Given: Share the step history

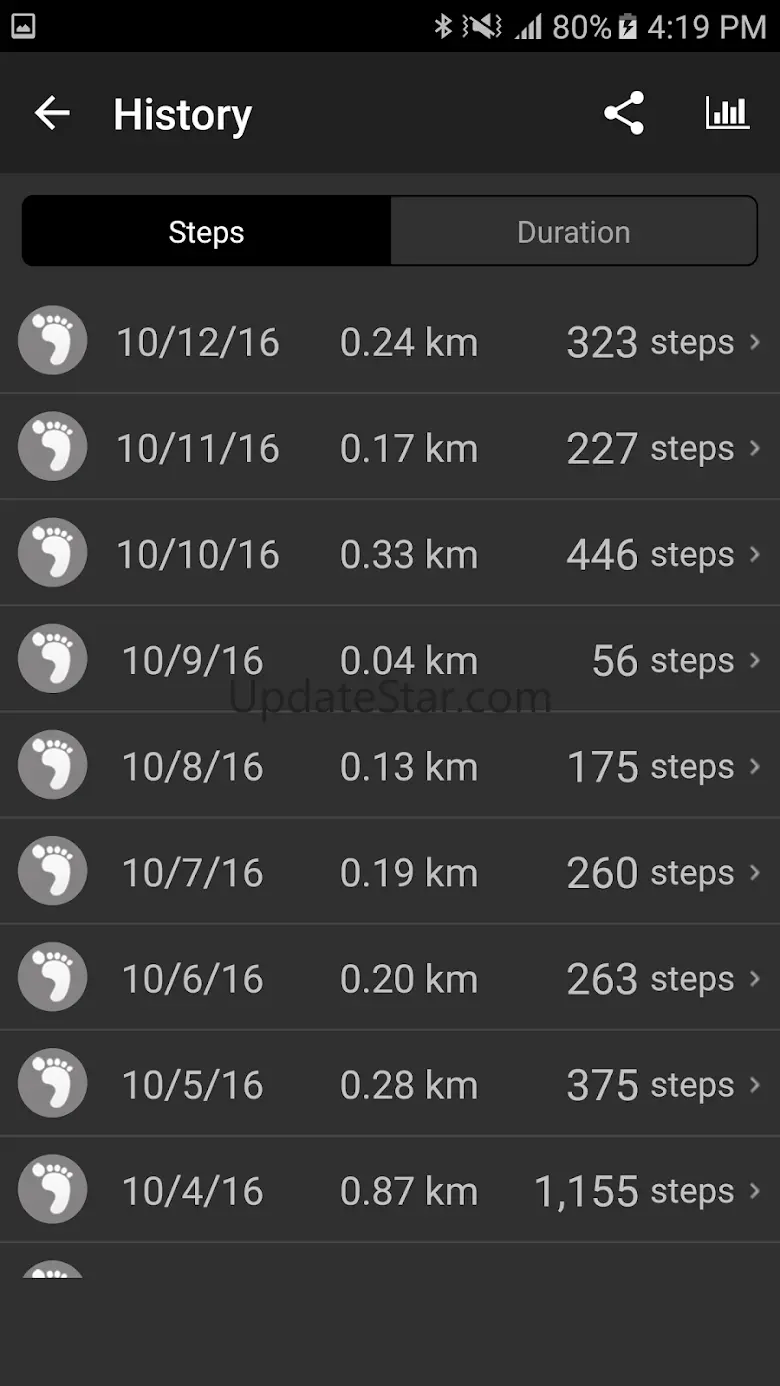Looking at the screenshot, I should coord(624,114).
